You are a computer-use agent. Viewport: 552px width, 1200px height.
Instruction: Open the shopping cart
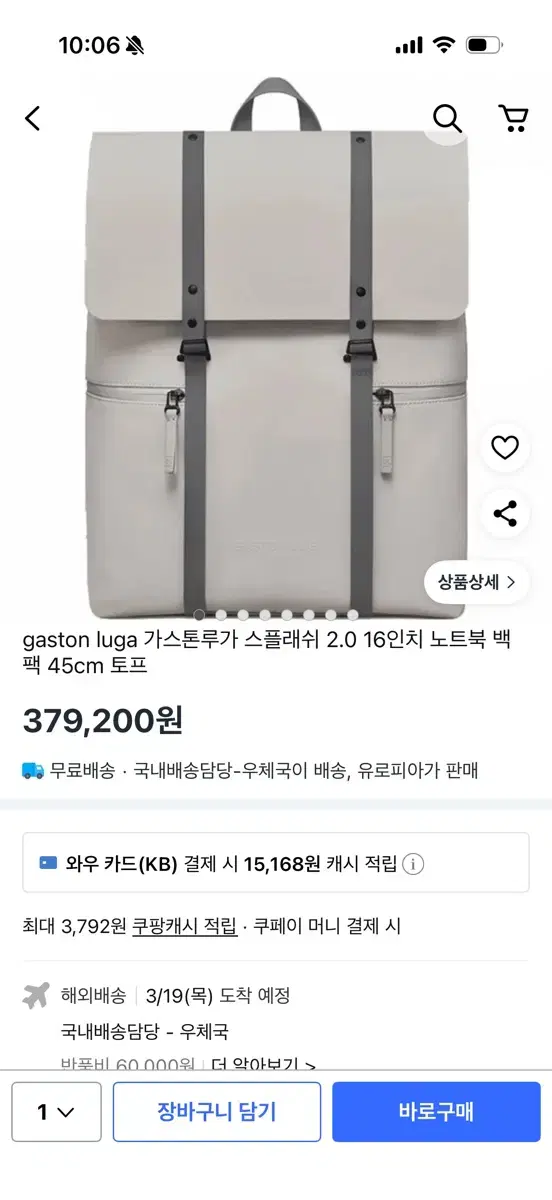(513, 118)
